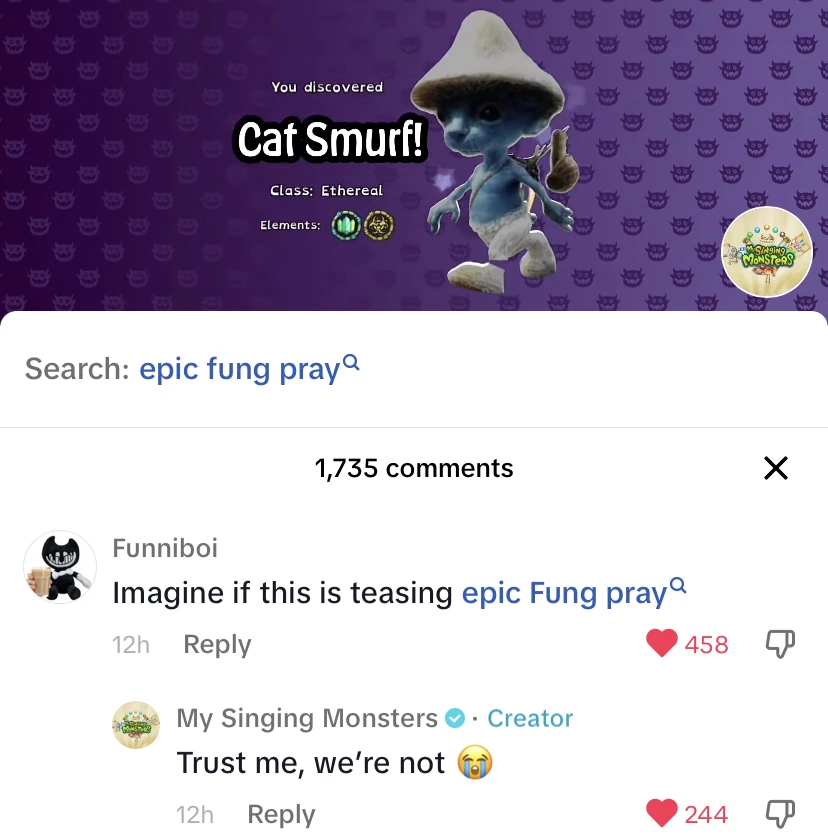Reply to Funniboi's comment
The image size is (828, 837).
[x=216, y=644]
